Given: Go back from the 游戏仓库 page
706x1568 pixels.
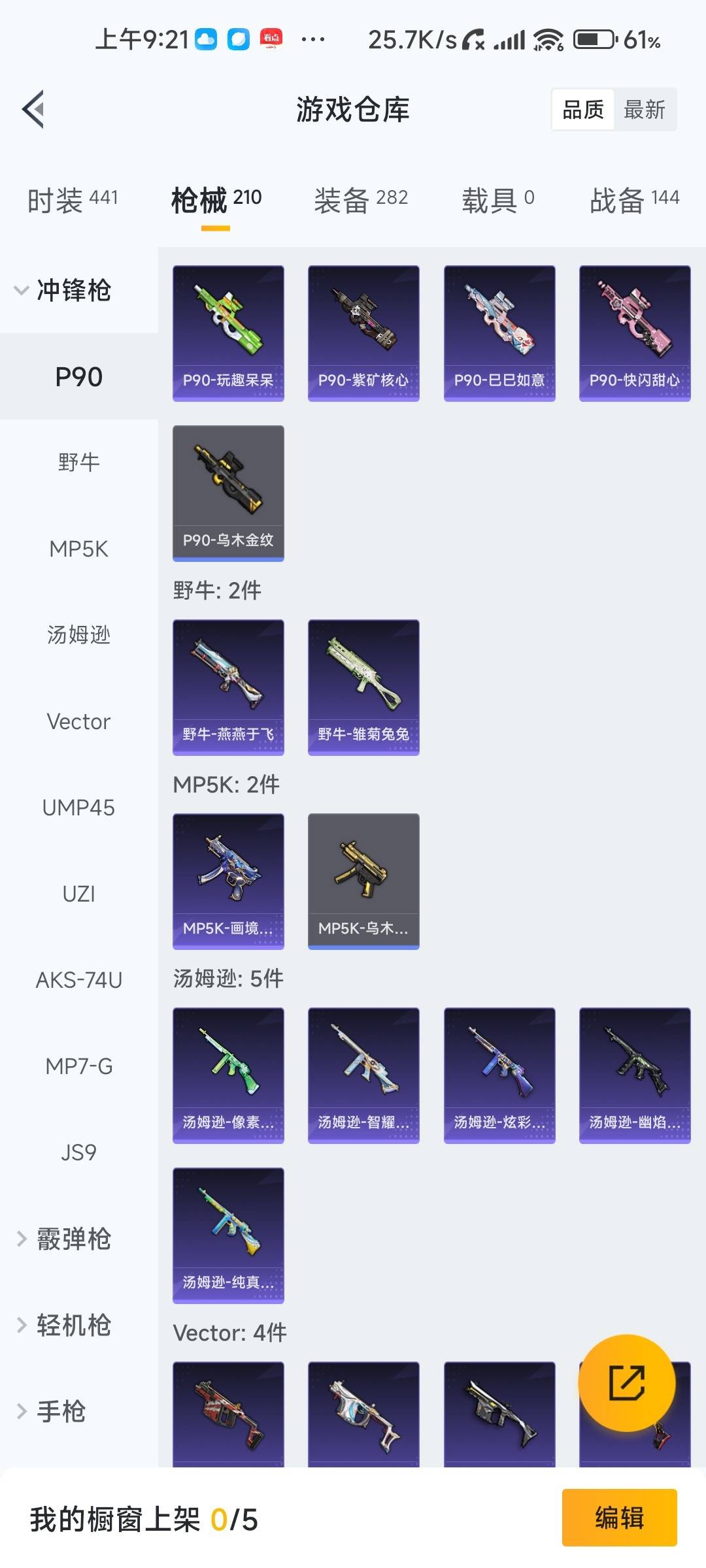Looking at the screenshot, I should (33, 109).
